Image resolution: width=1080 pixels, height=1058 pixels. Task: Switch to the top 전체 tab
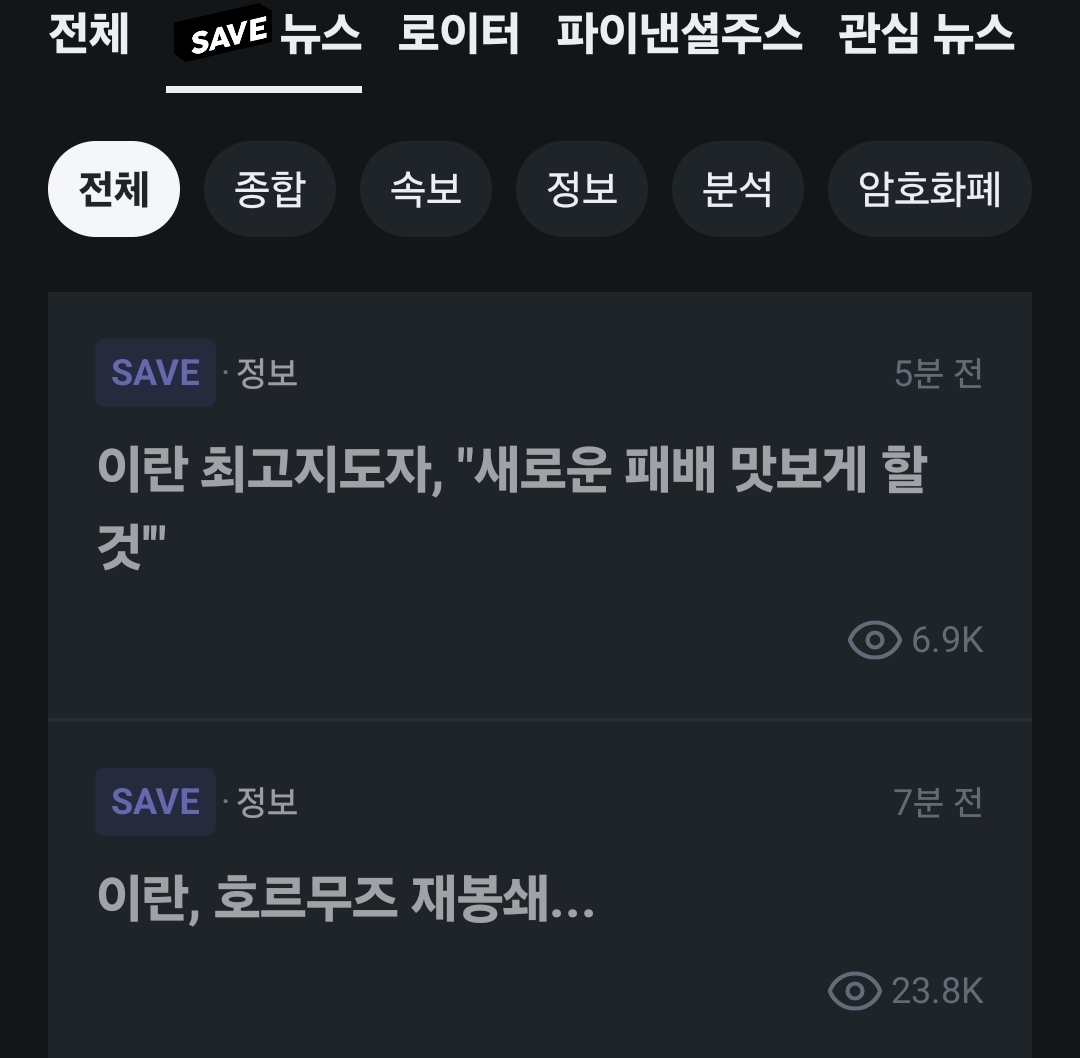[x=89, y=34]
